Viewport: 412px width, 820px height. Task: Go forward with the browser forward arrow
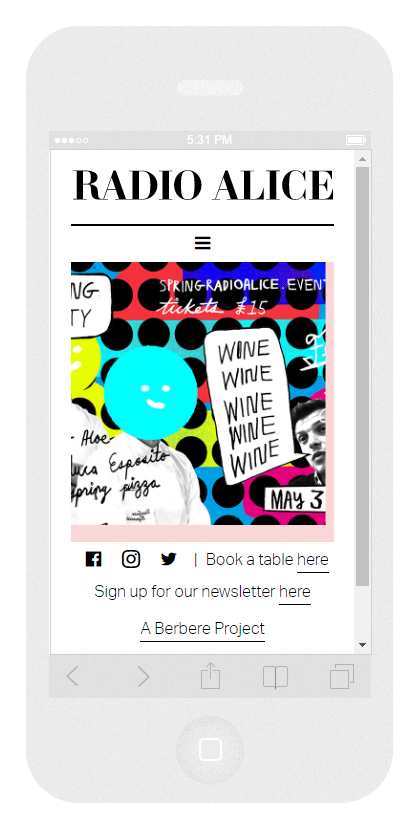point(143,676)
